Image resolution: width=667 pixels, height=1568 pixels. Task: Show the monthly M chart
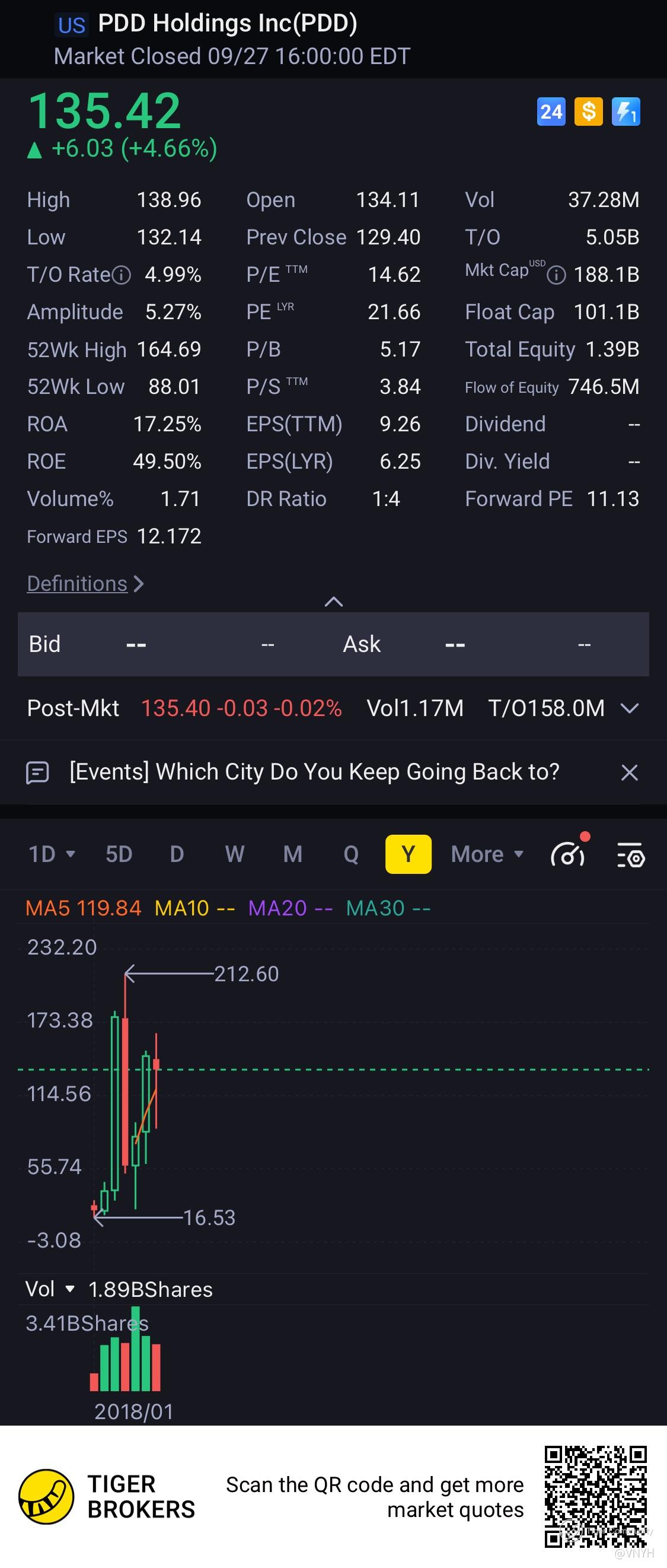[293, 855]
